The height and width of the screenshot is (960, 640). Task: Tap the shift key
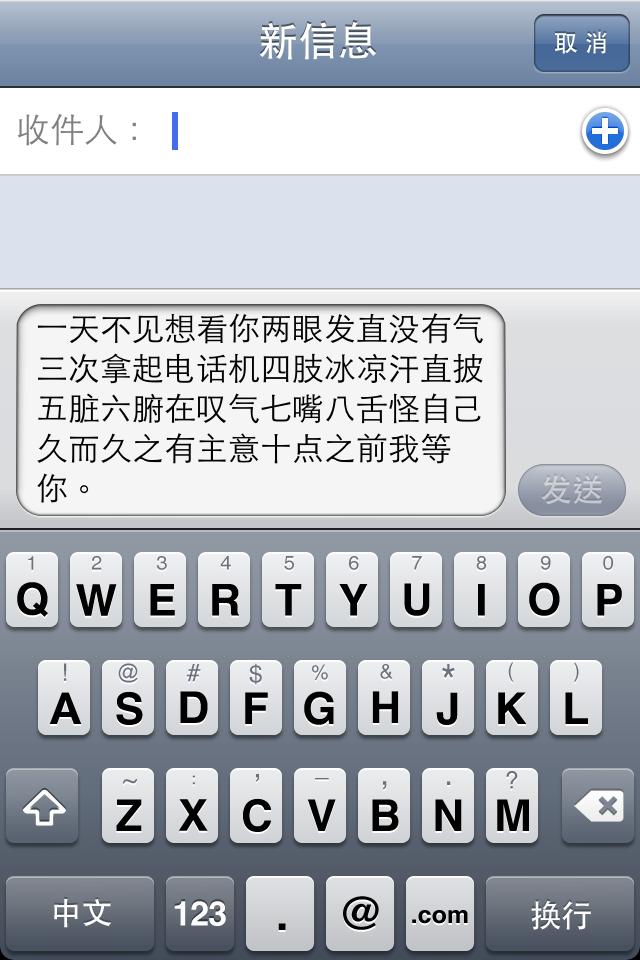click(42, 807)
